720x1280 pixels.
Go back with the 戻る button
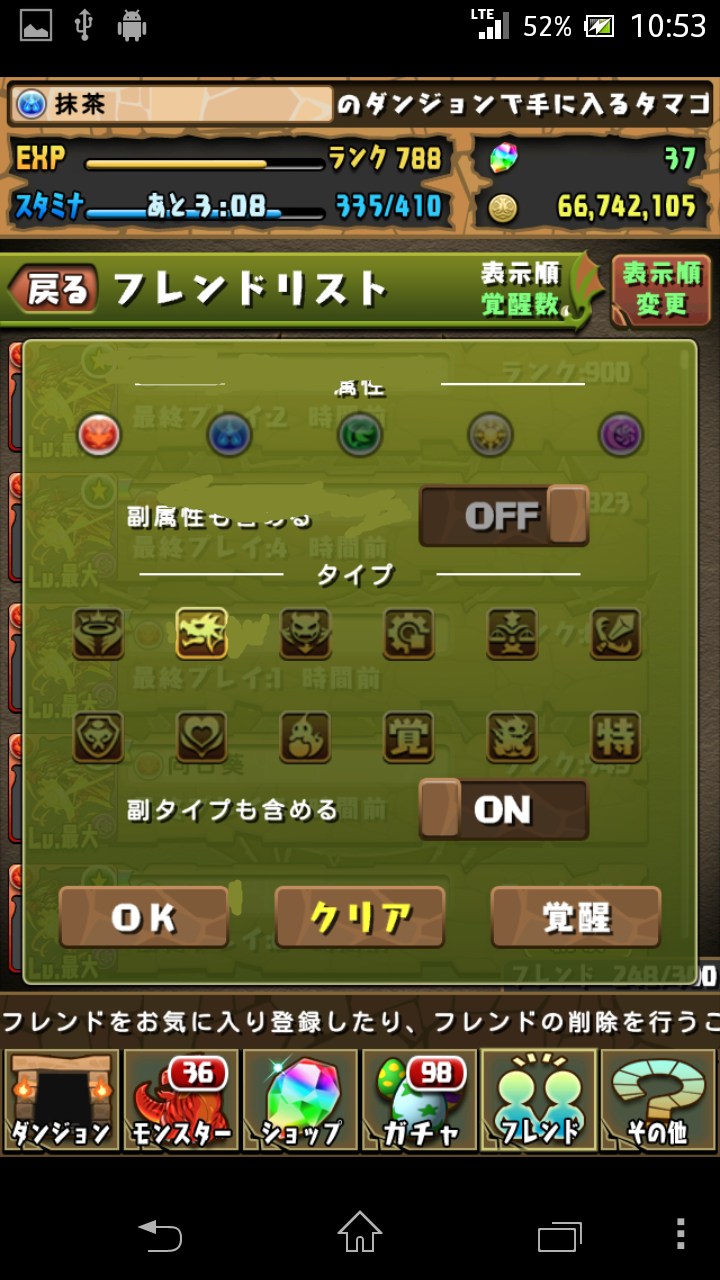point(54,290)
